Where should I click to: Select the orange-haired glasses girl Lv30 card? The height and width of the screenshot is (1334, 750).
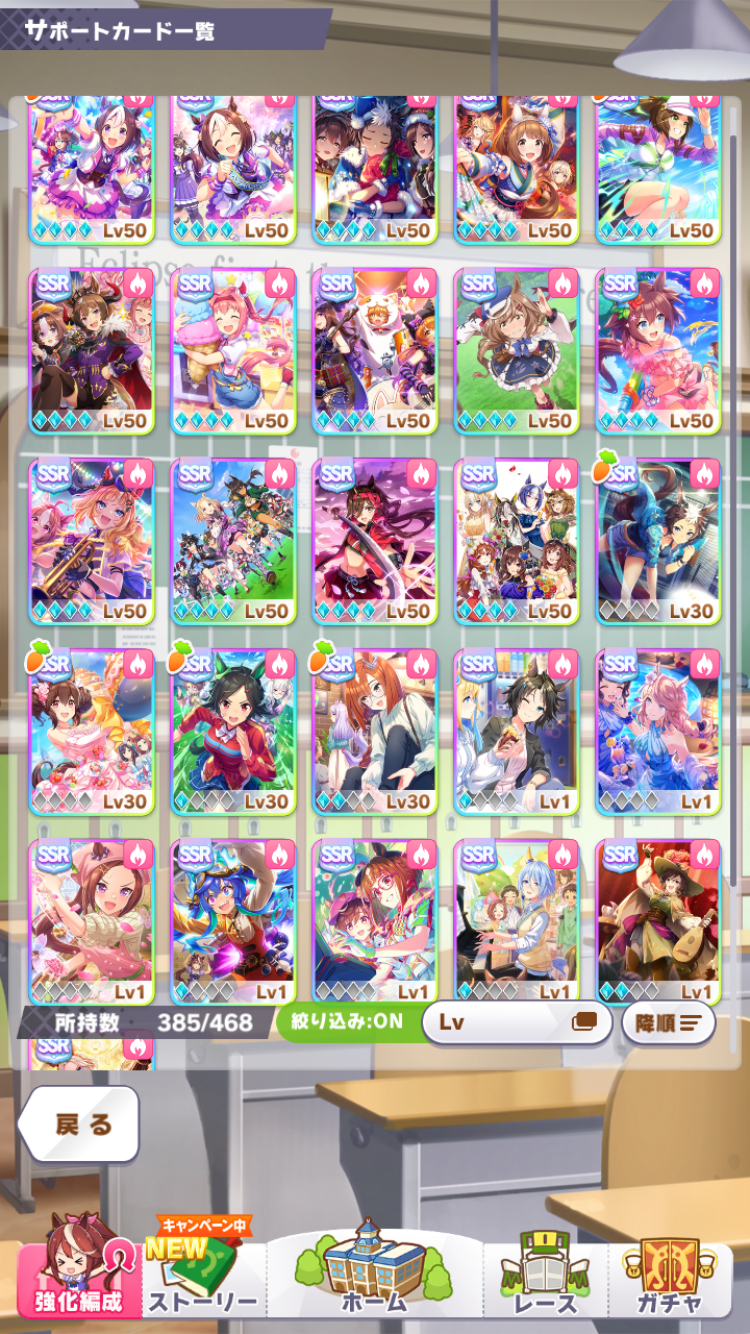pyautogui.click(x=375, y=731)
